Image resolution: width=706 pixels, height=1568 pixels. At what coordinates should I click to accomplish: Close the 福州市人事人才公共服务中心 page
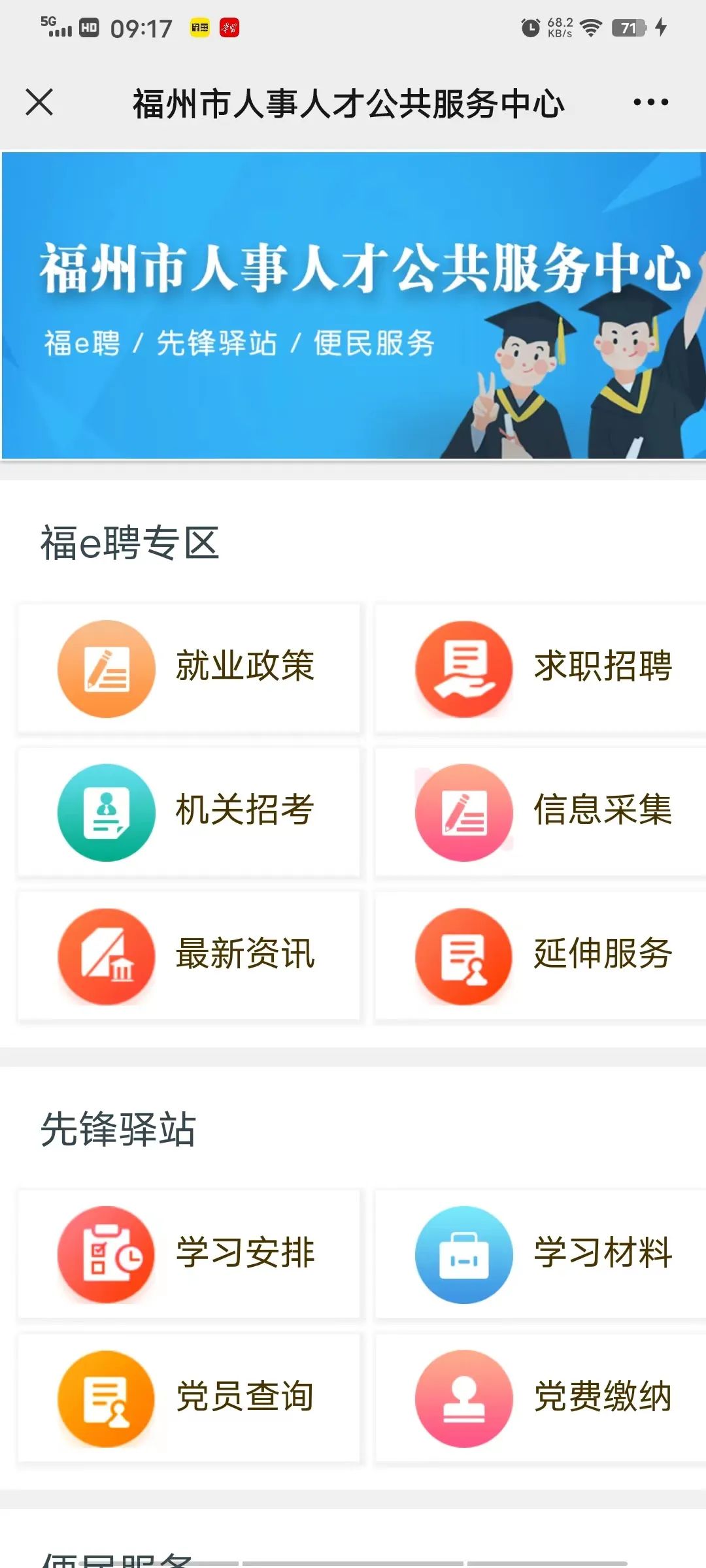coord(39,102)
